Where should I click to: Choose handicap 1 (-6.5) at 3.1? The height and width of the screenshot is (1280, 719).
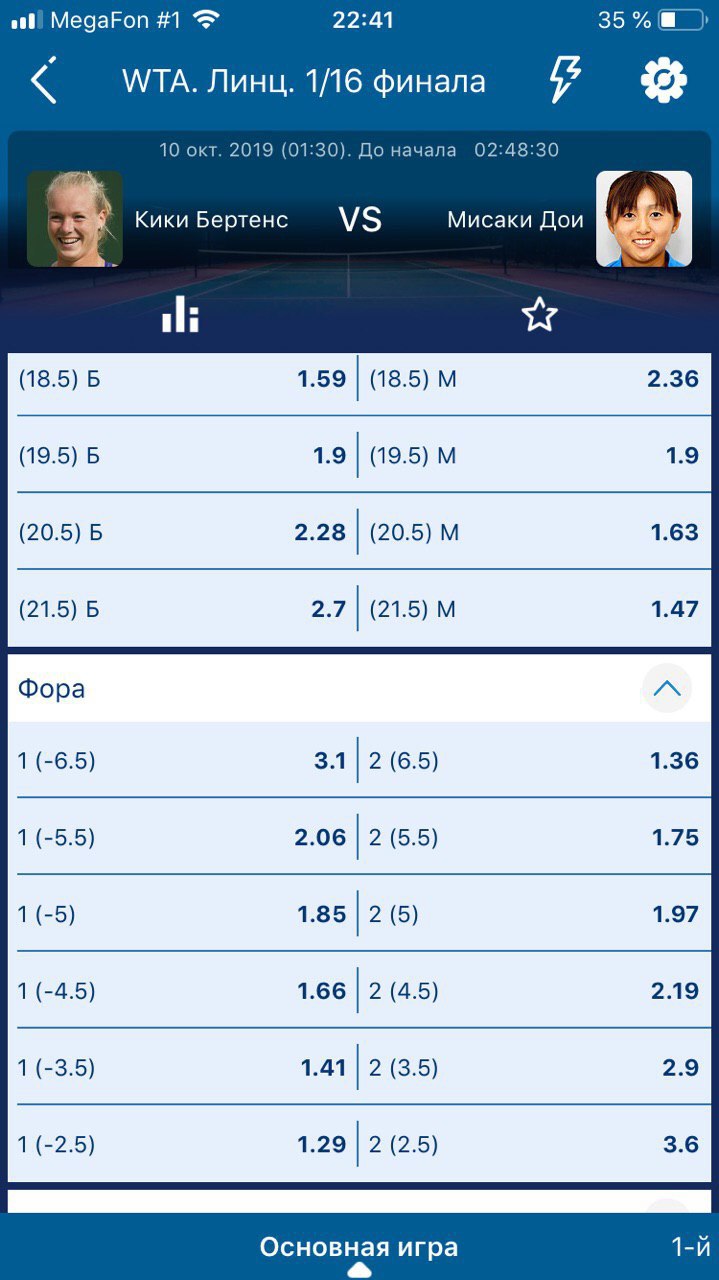tap(183, 761)
